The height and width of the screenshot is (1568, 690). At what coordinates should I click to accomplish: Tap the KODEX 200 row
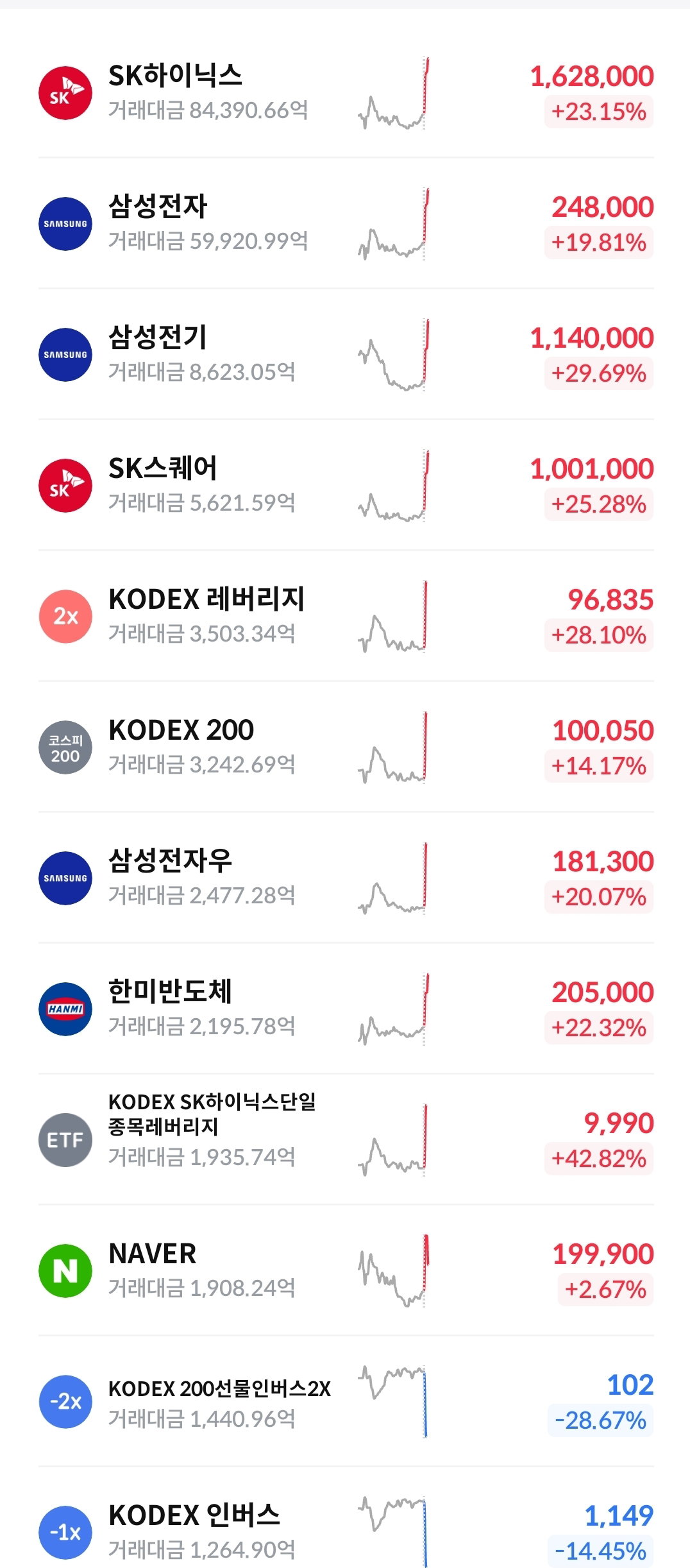pos(345,747)
